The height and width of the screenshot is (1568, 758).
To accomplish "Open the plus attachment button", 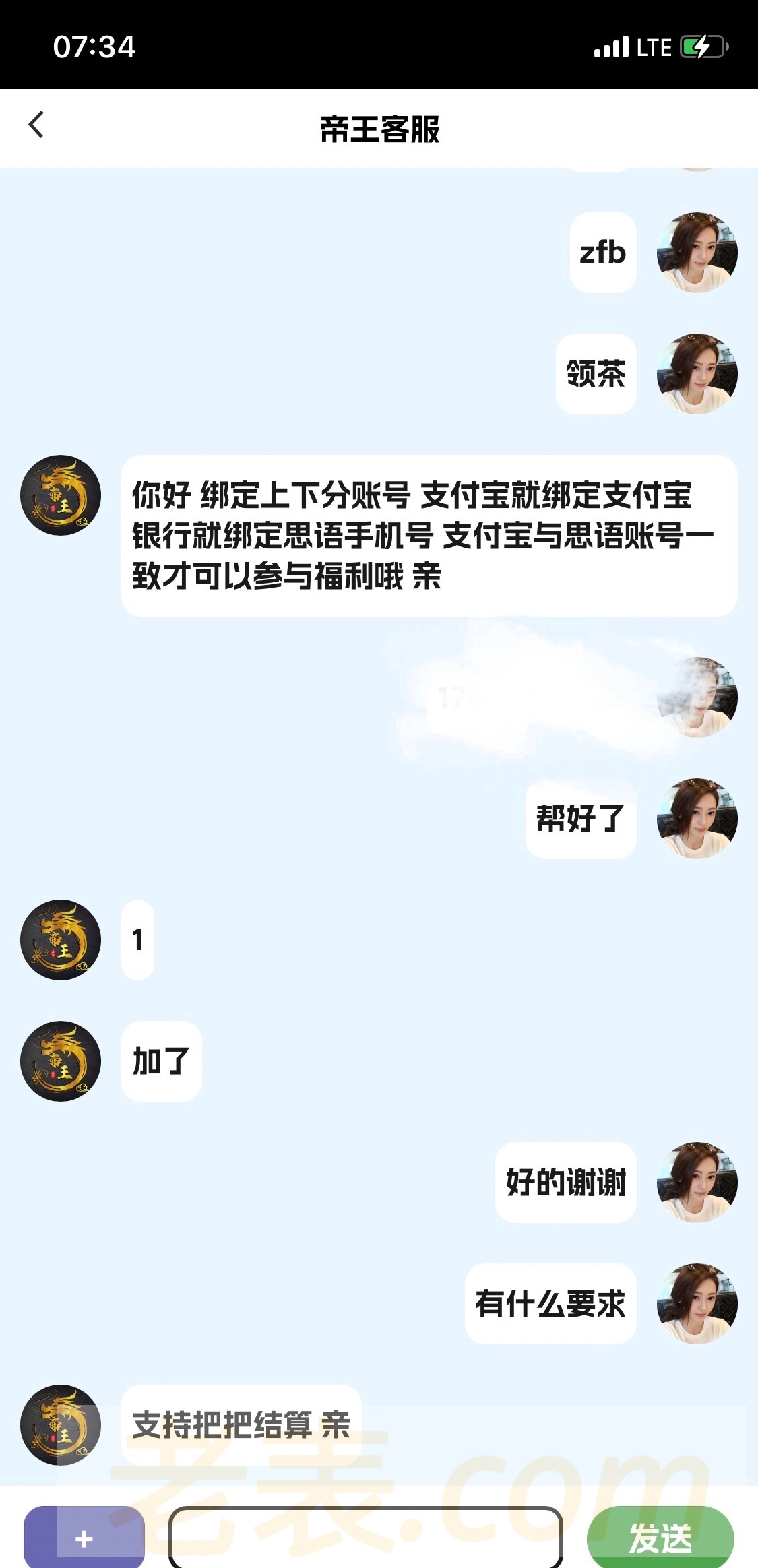I will (84, 1538).
